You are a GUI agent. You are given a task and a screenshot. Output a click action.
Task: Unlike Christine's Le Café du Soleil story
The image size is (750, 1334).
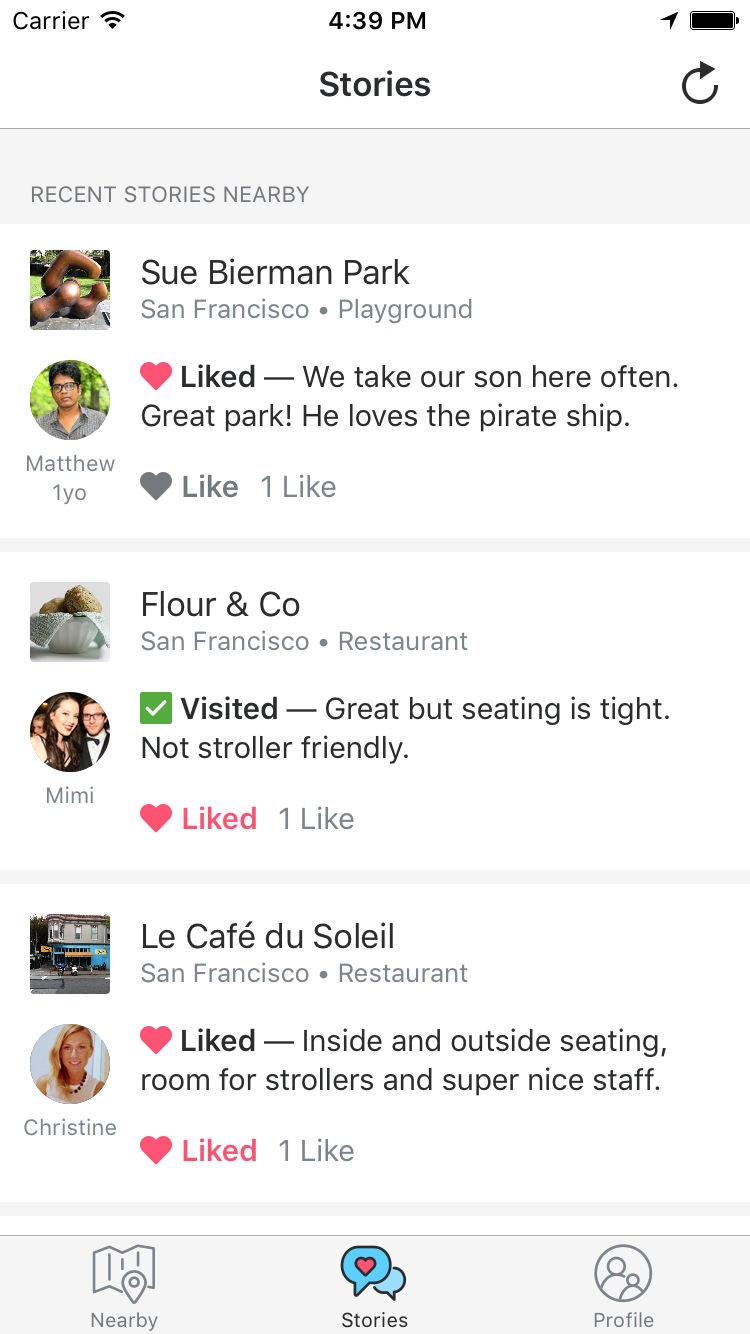click(198, 1151)
